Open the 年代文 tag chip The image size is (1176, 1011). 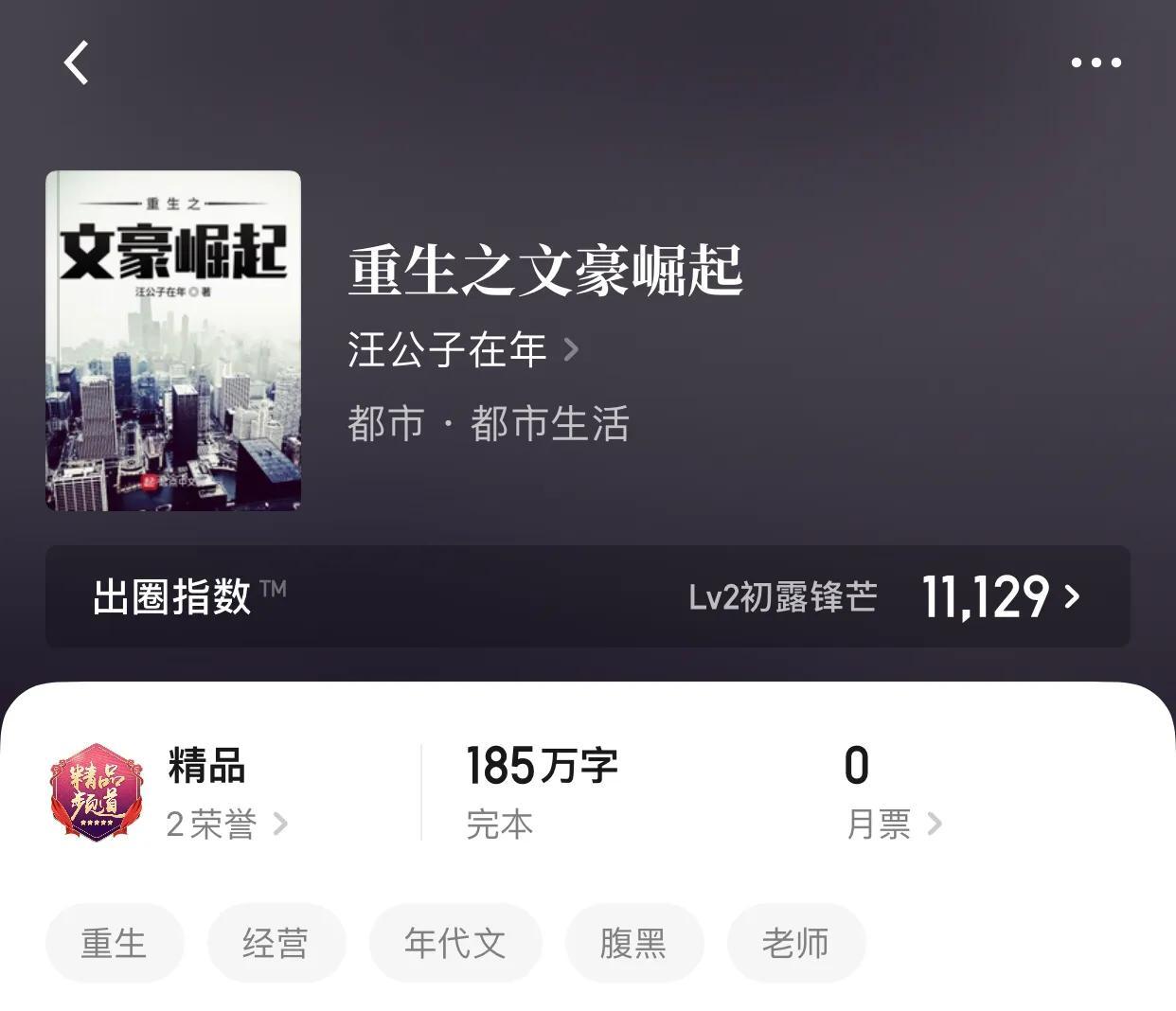click(454, 943)
